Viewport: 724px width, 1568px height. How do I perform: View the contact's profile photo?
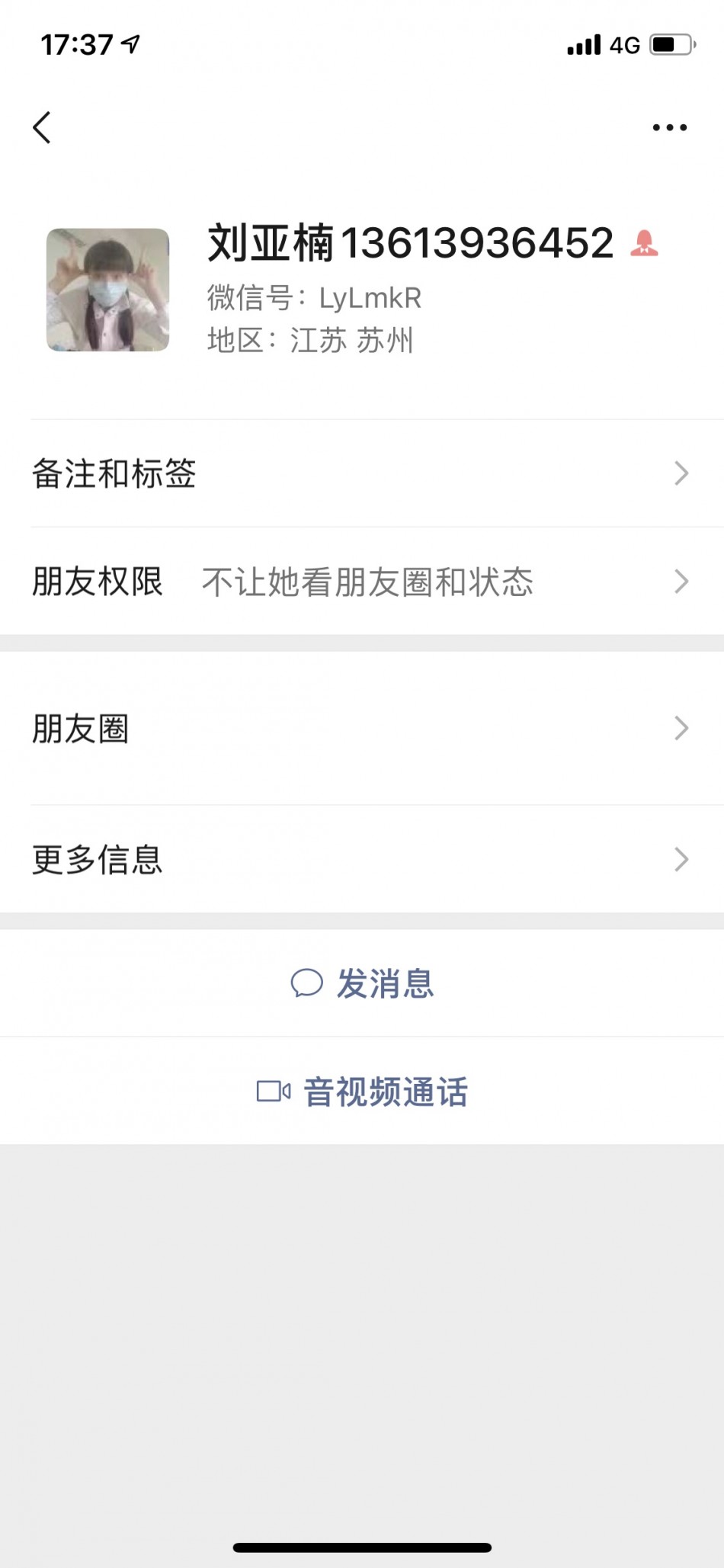click(107, 290)
